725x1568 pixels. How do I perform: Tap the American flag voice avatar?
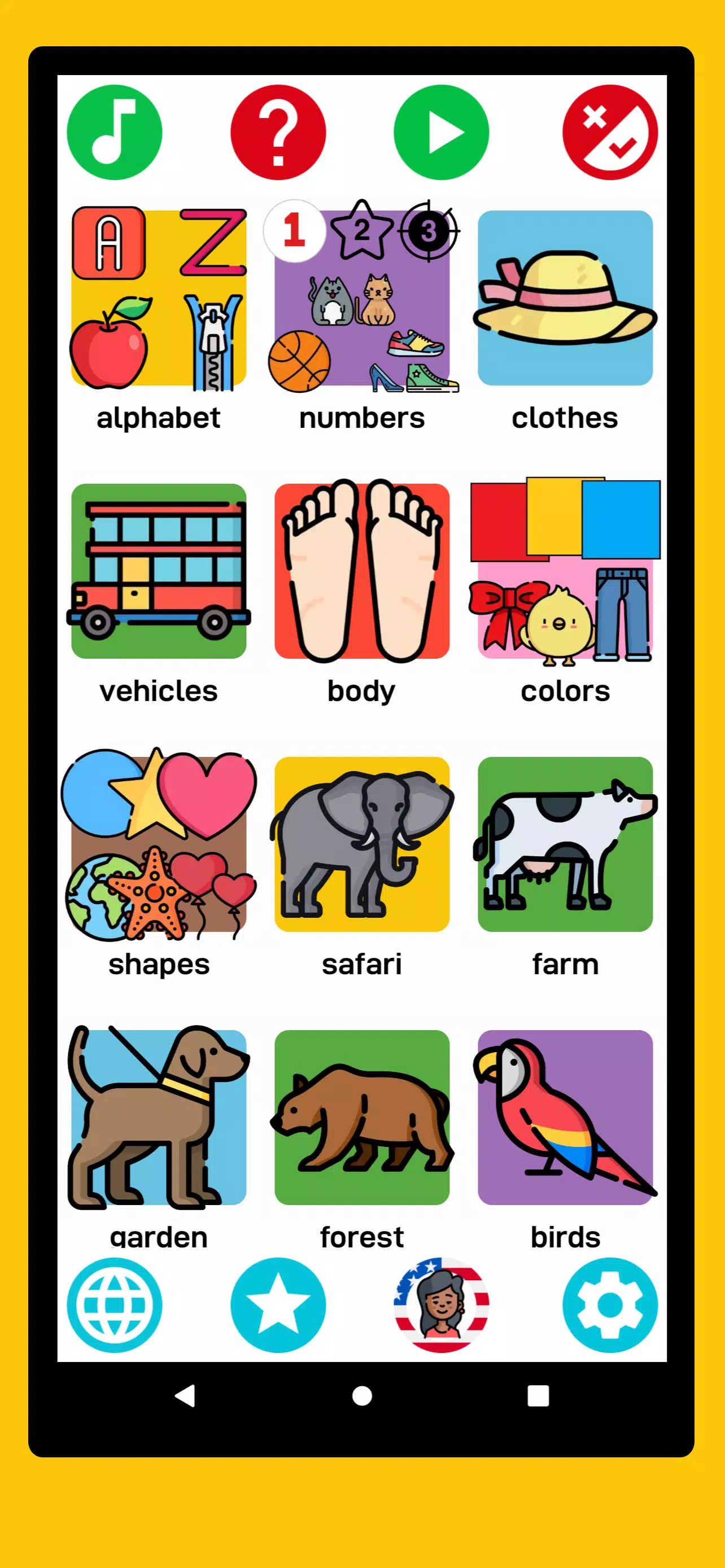coord(442,1305)
